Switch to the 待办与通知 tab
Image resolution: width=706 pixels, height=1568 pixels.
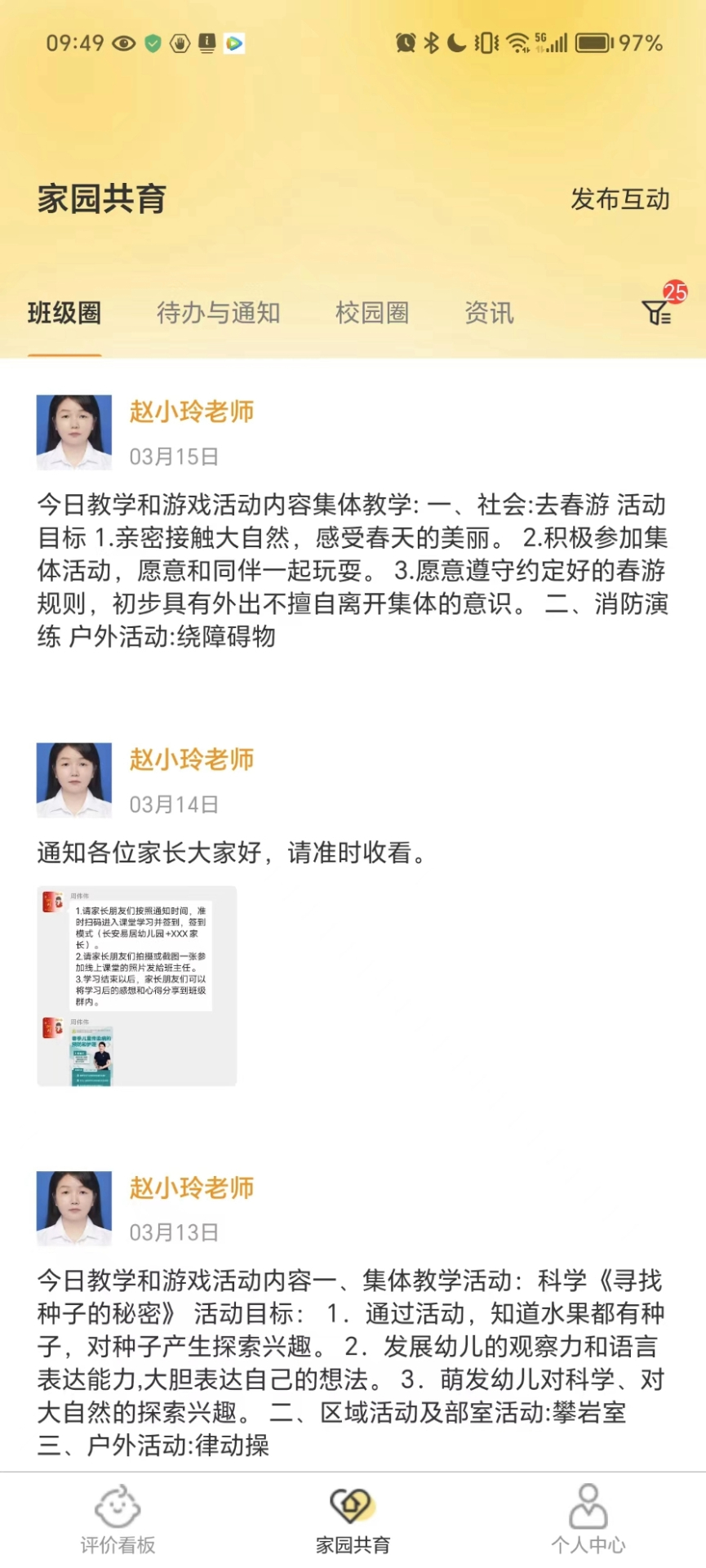(x=219, y=313)
